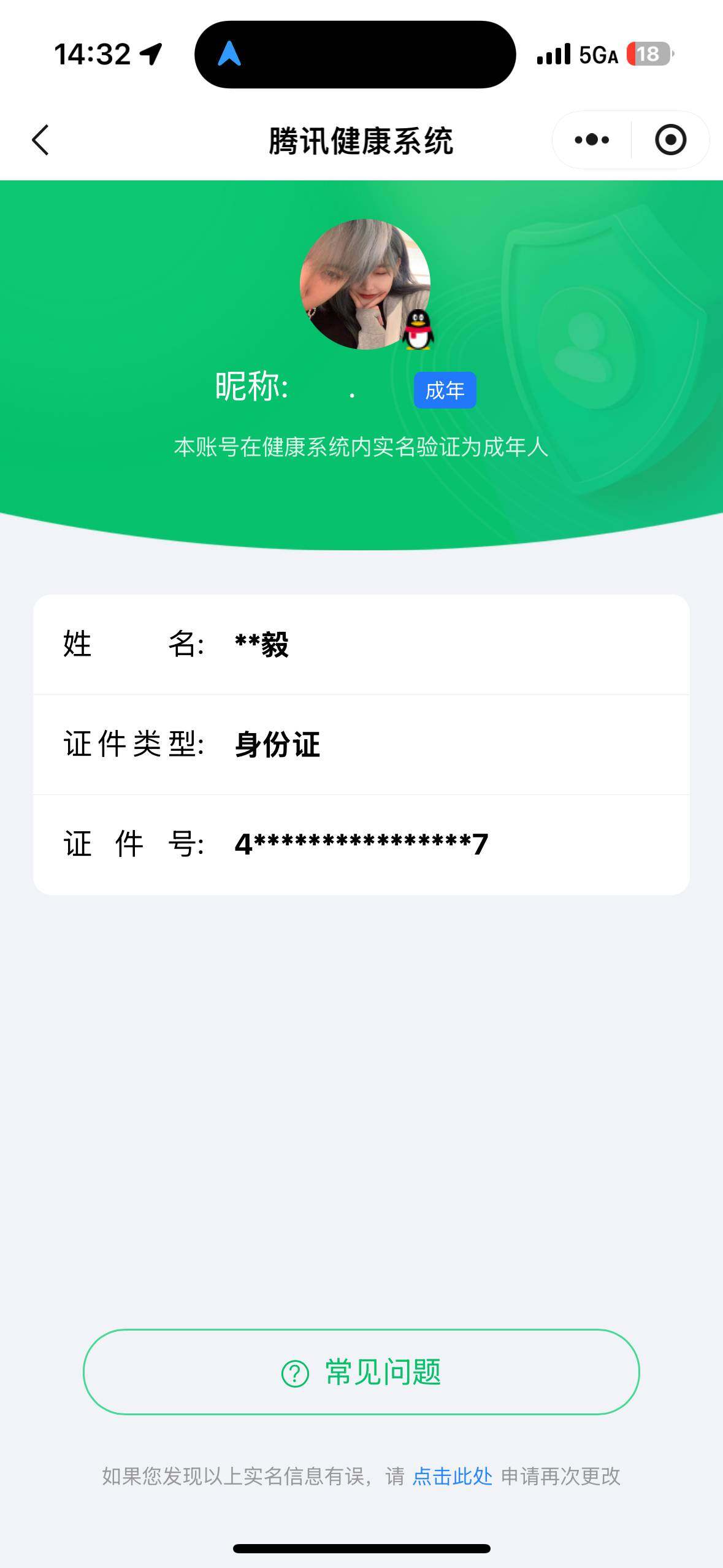
Task: Tap the circular capsule close button
Action: 671,140
